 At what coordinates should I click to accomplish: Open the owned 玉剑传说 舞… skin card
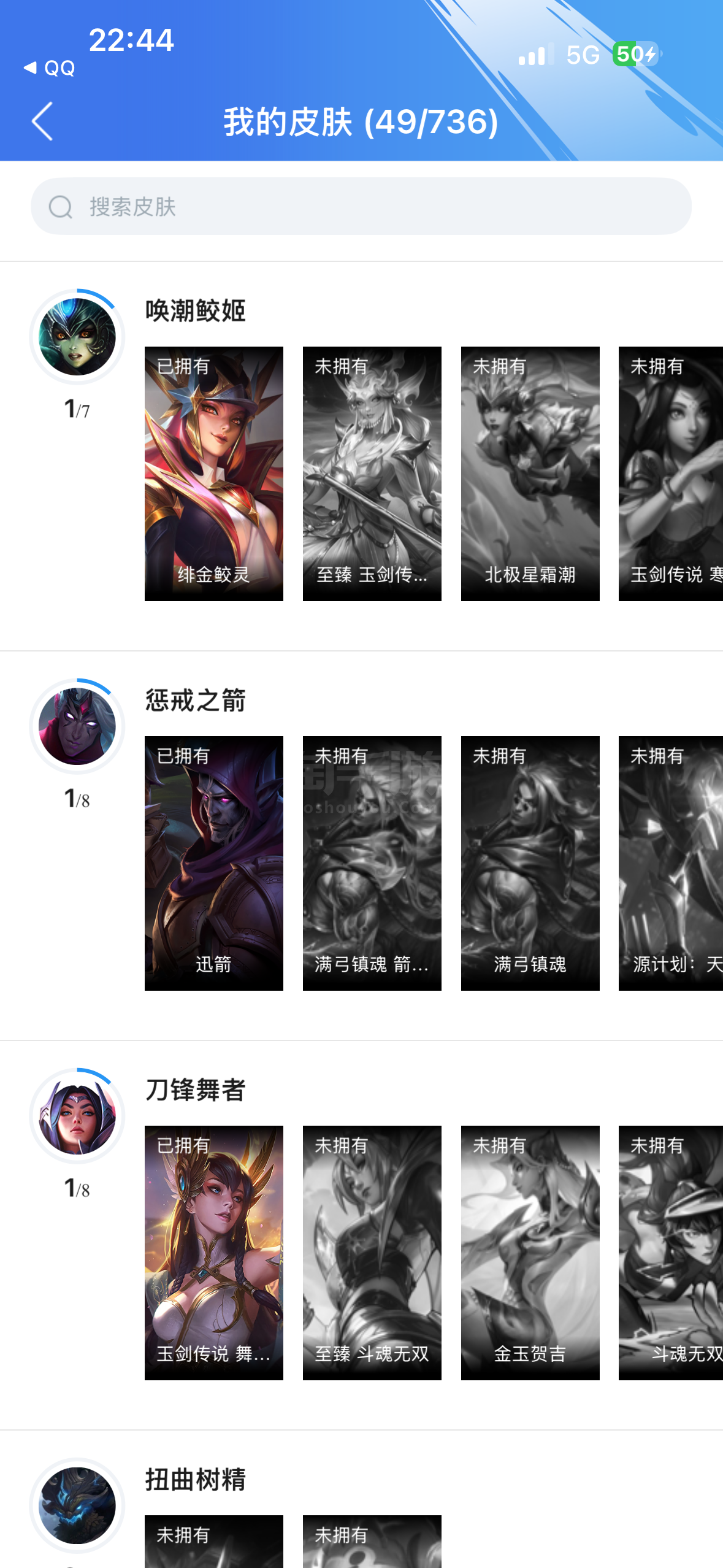pos(213,1252)
